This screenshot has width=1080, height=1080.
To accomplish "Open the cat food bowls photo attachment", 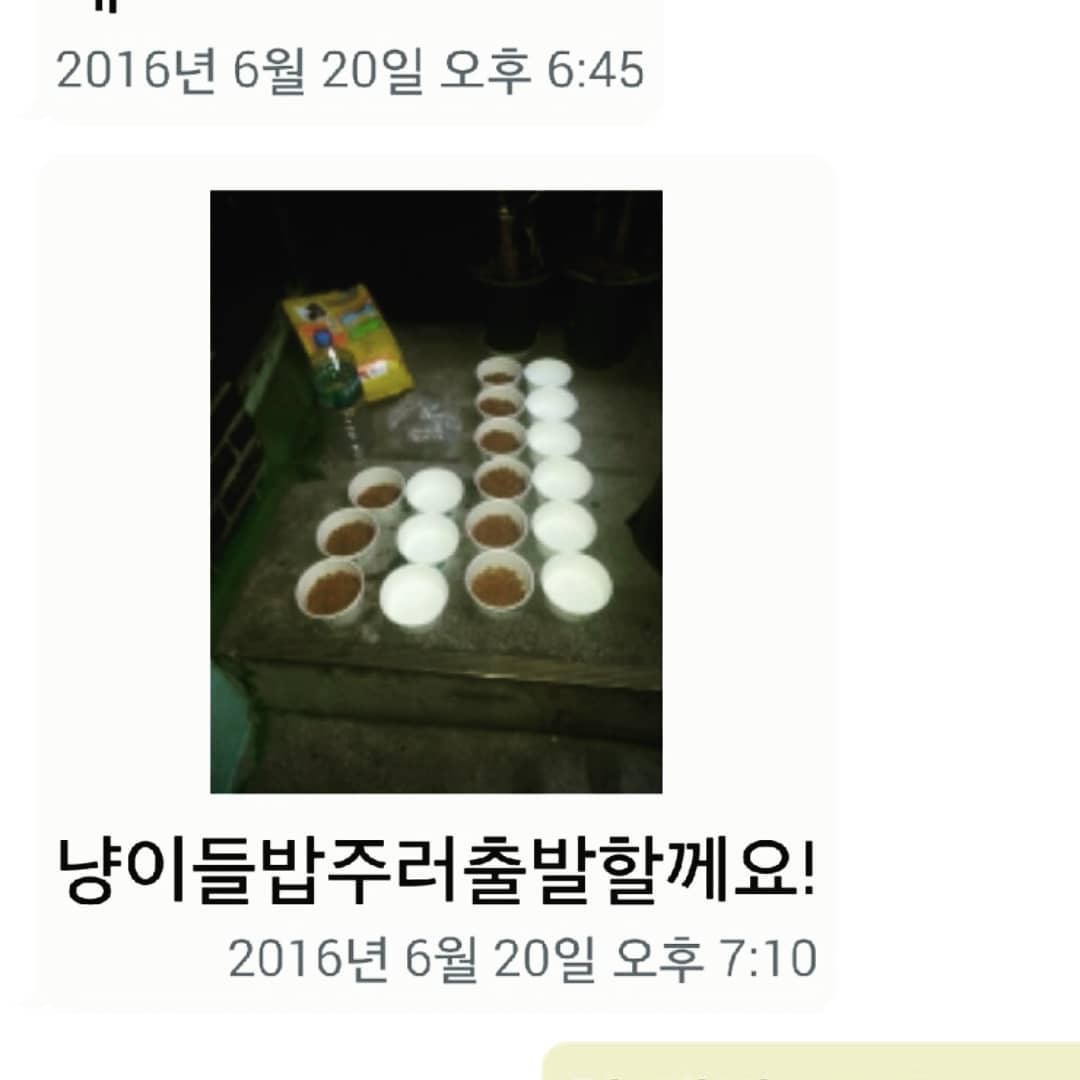I will coord(436,491).
